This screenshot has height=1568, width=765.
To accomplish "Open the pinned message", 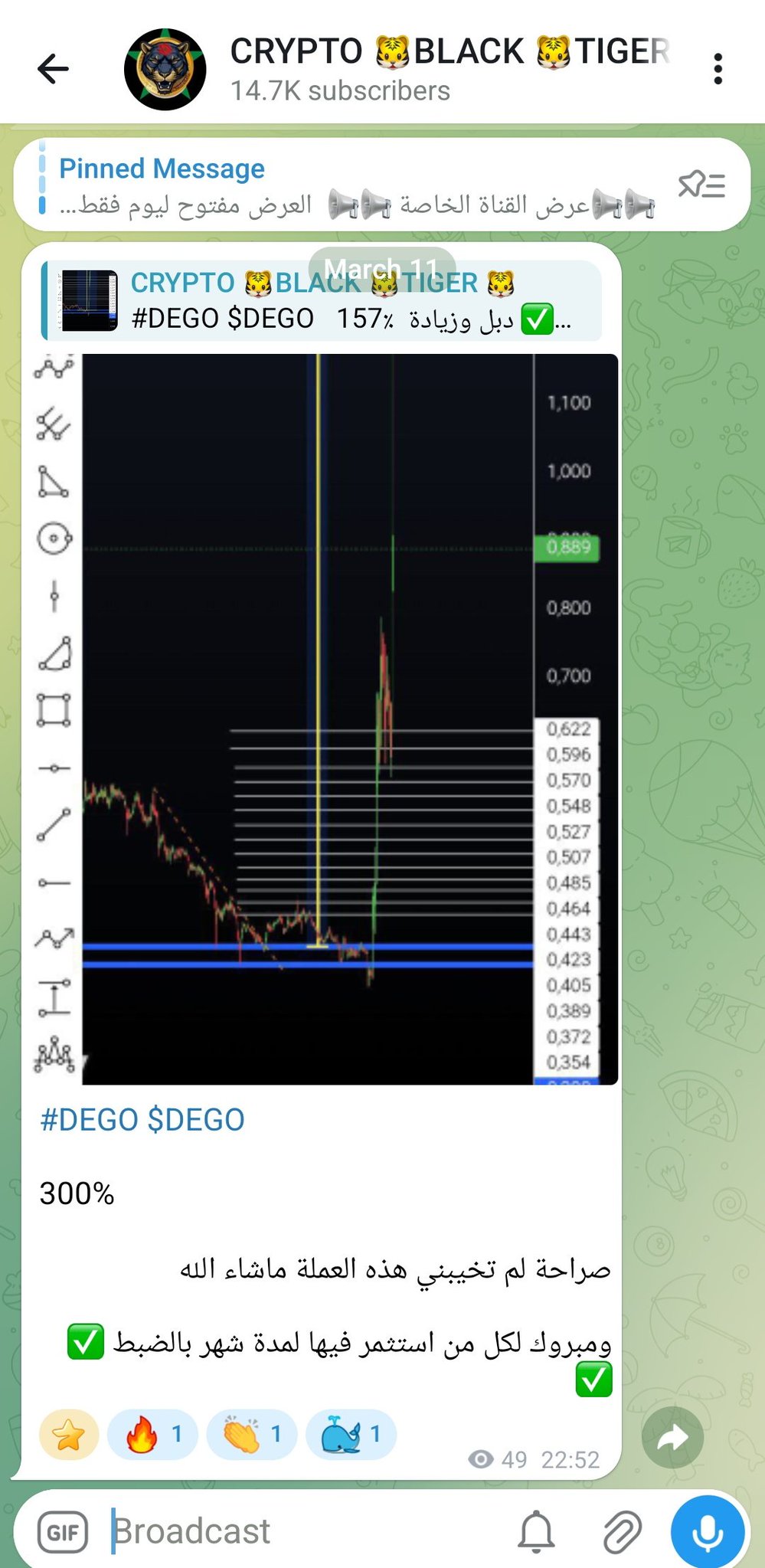I will point(345,185).
